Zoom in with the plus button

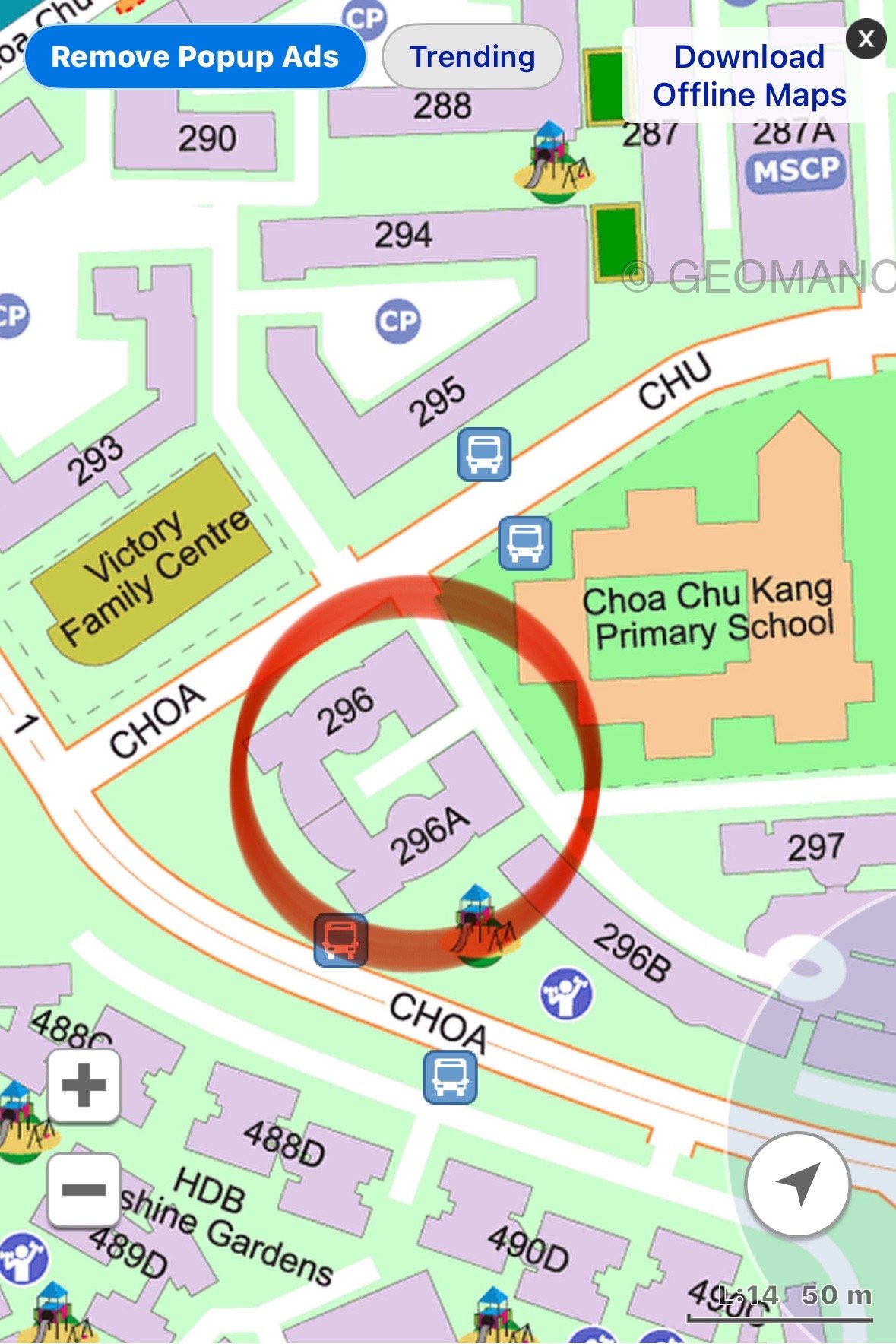(84, 1086)
